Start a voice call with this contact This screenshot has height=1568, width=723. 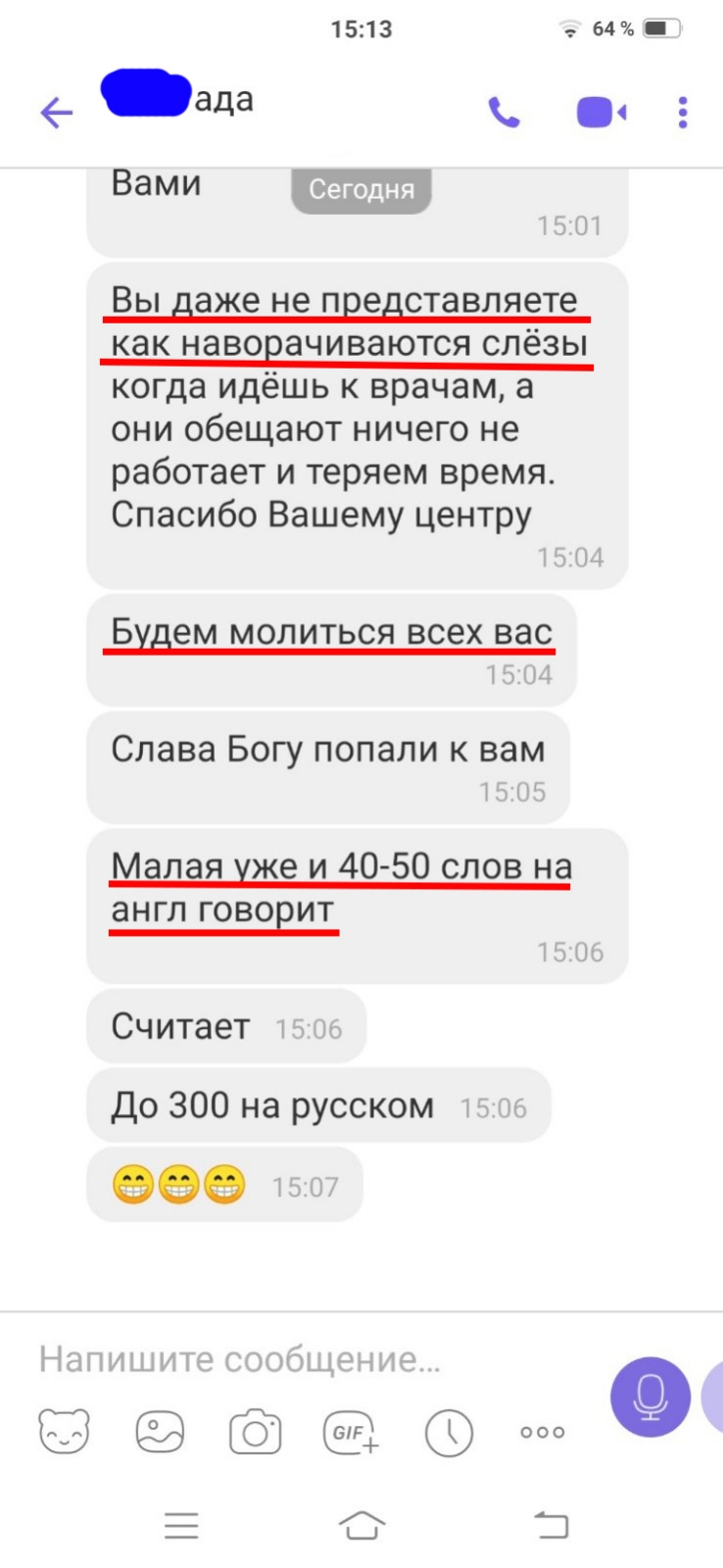tap(504, 114)
